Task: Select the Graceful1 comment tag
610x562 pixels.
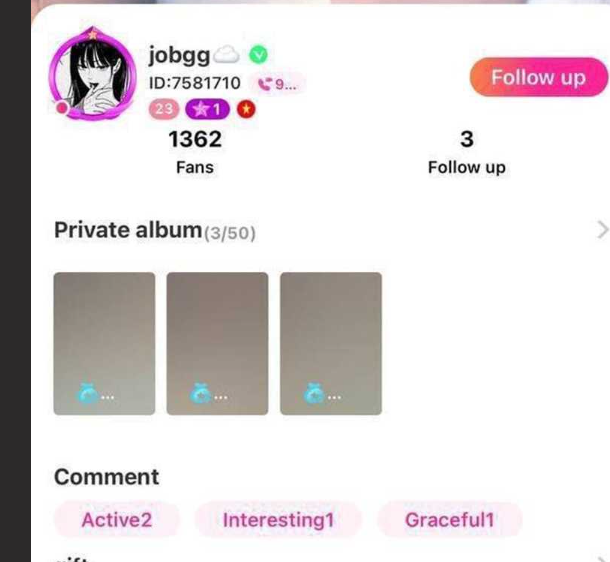Action: (449, 520)
